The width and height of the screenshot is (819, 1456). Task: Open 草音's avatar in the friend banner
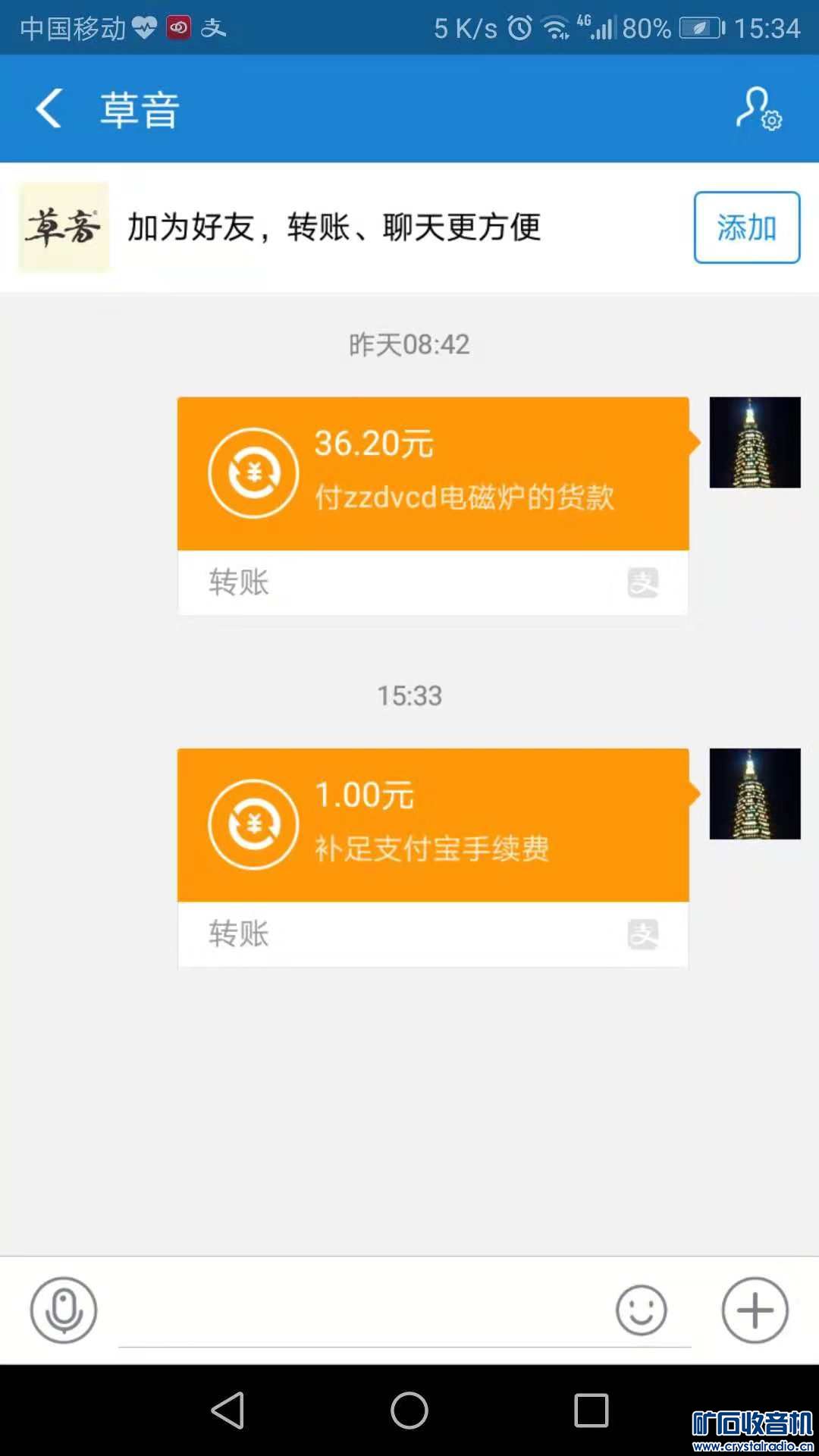64,227
